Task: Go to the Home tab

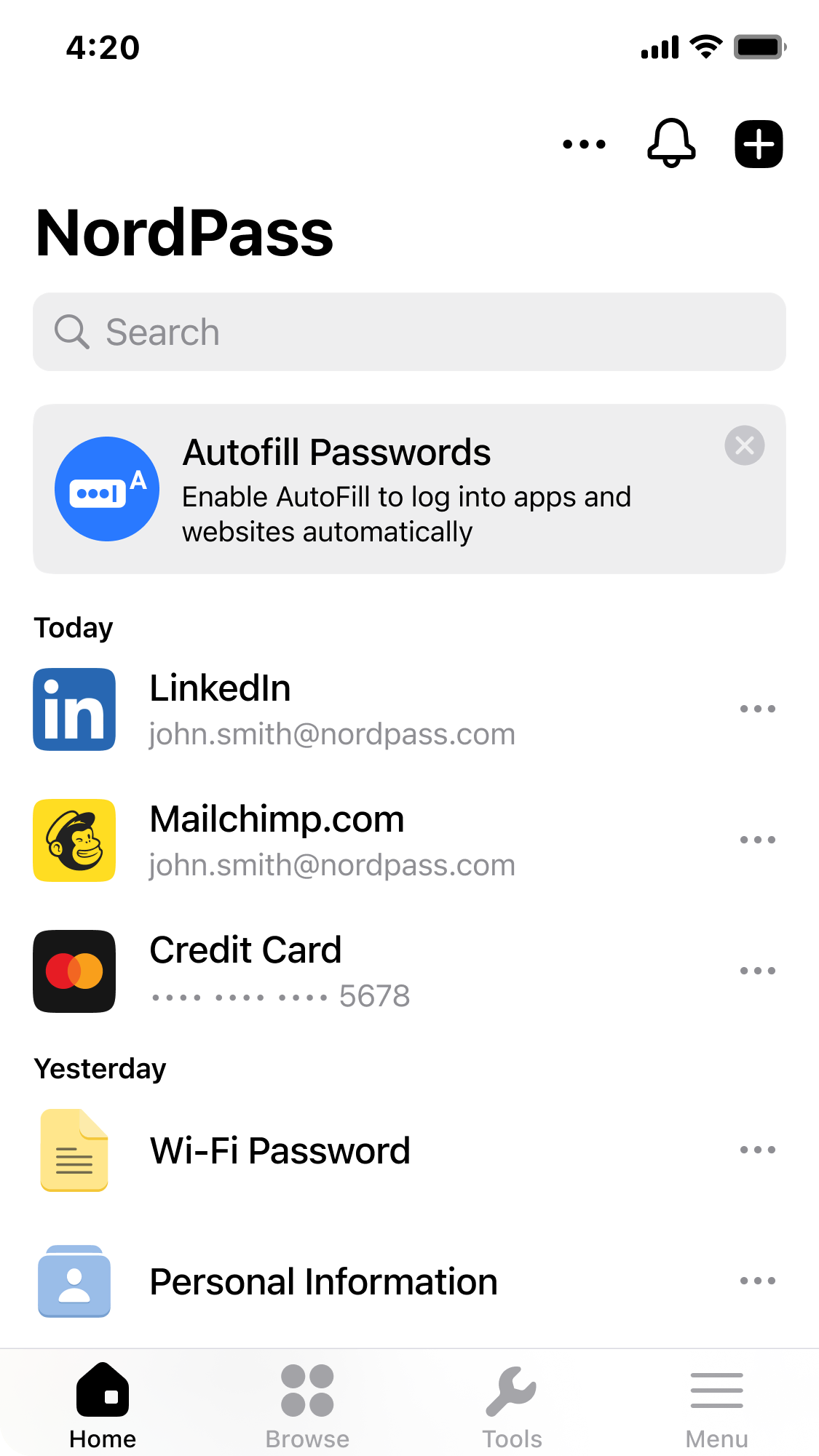Action: tap(103, 1406)
